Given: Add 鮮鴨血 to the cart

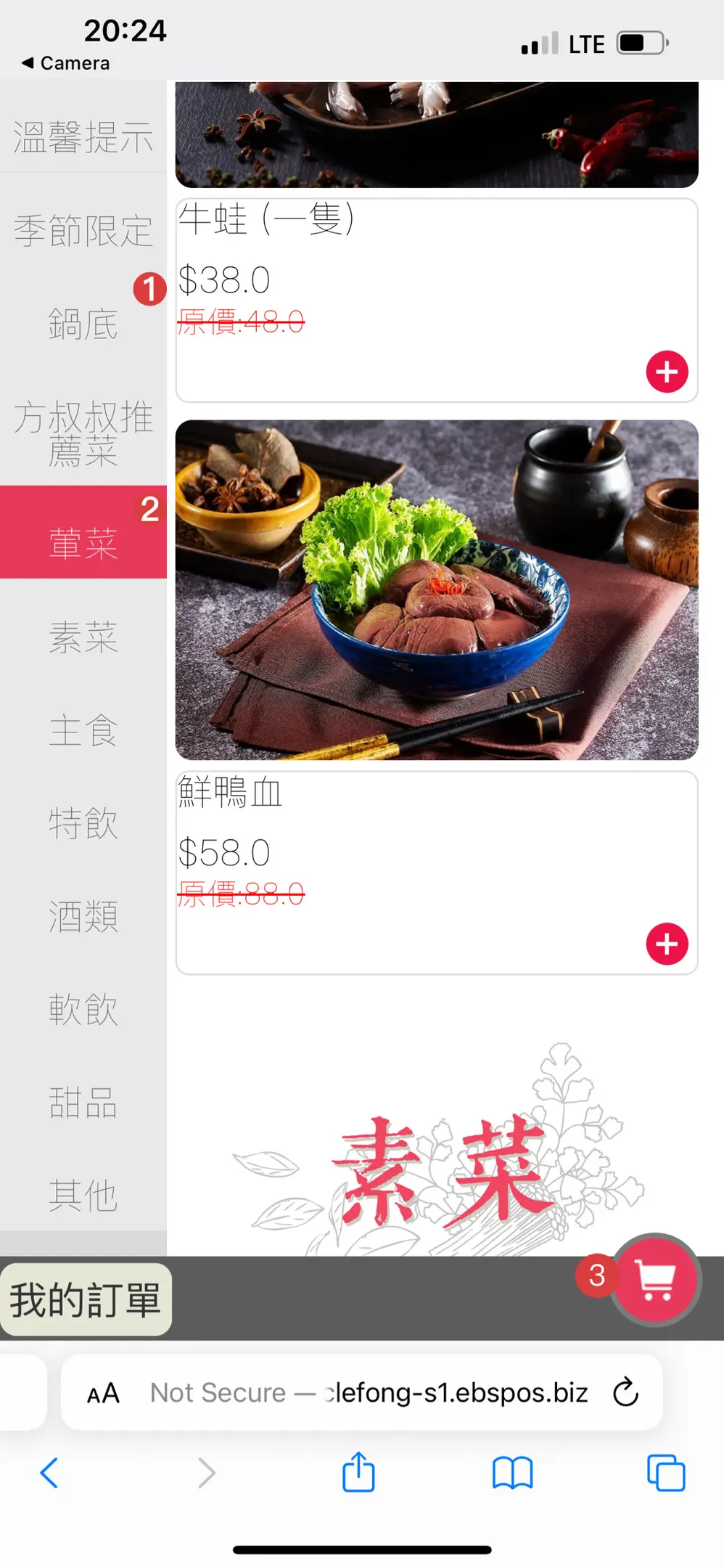Looking at the screenshot, I should coord(667,944).
